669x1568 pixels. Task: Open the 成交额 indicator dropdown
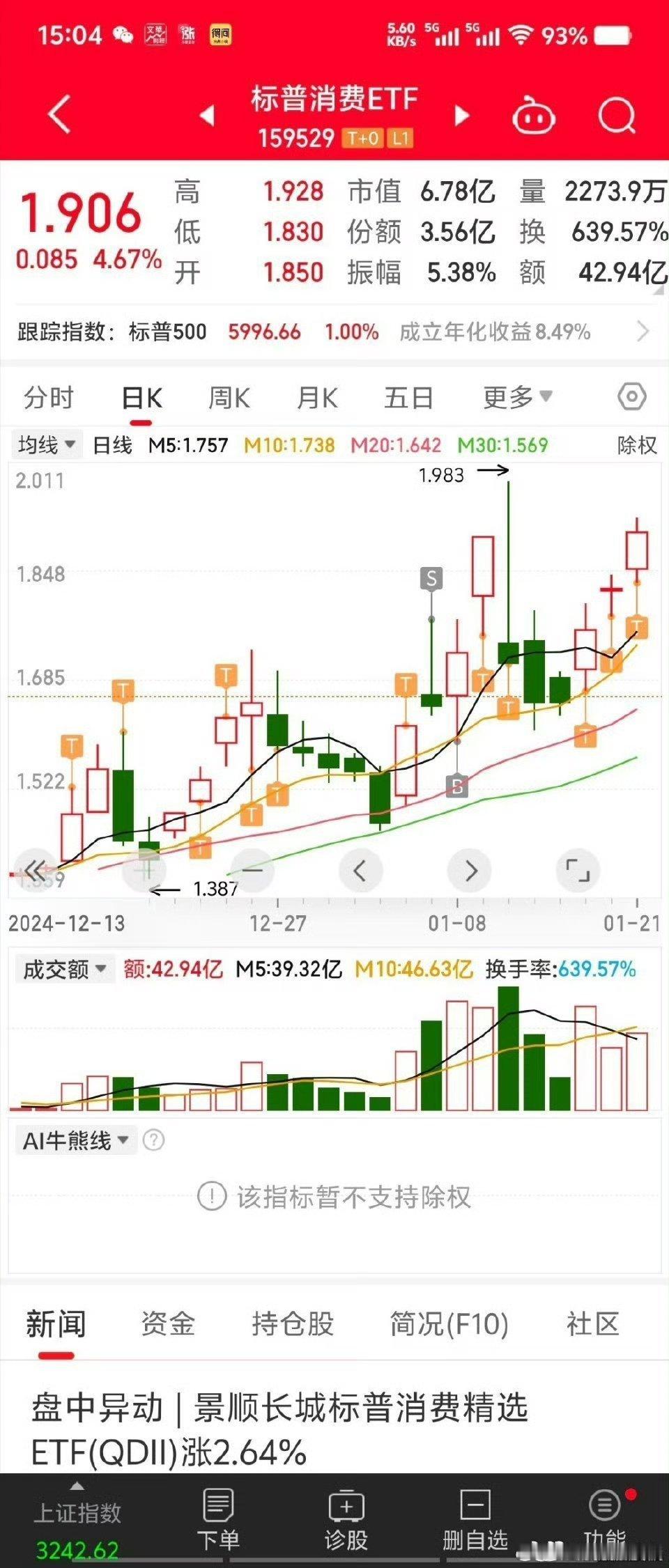(64, 969)
